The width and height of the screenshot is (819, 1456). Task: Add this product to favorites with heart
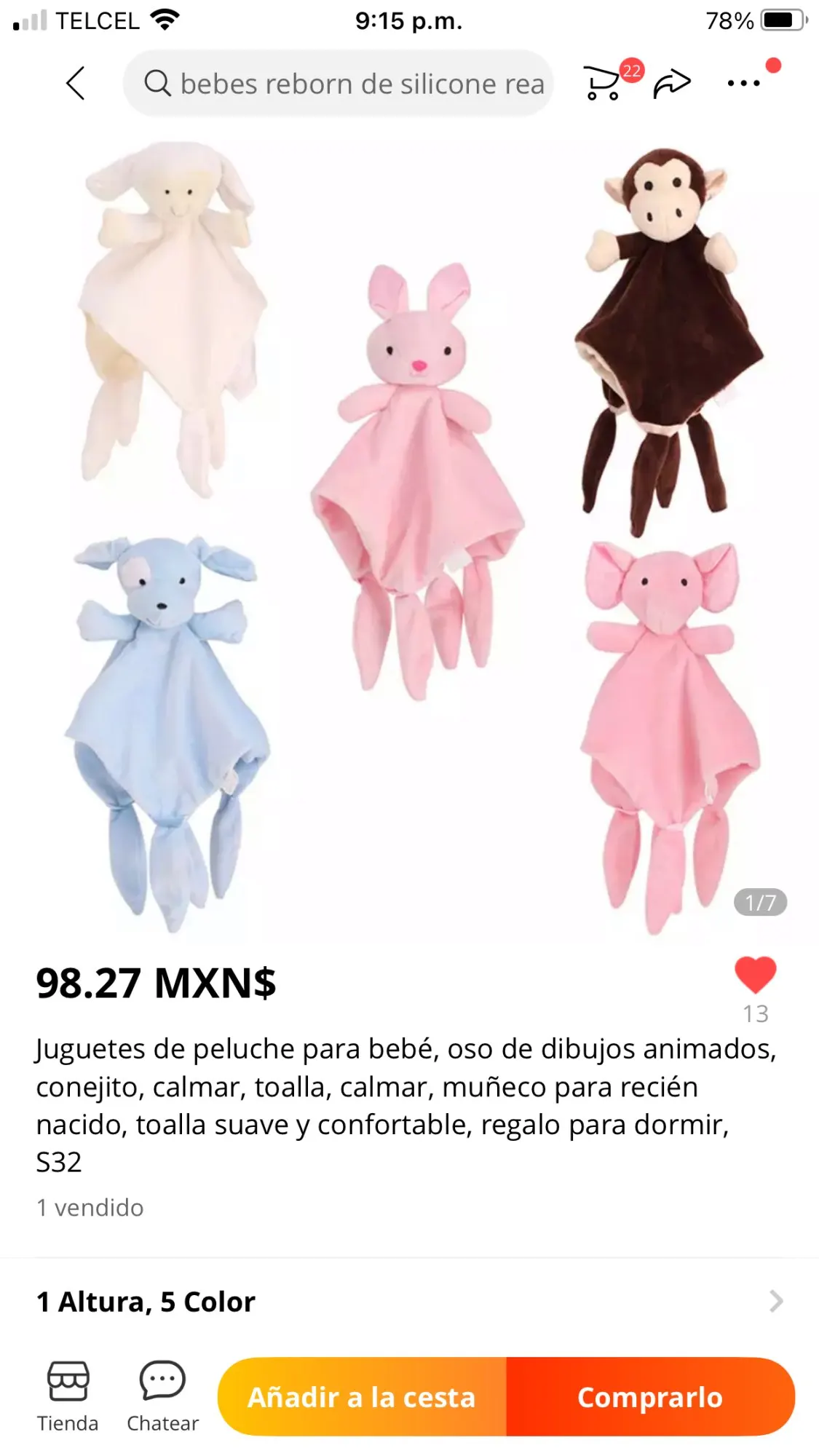[755, 976]
